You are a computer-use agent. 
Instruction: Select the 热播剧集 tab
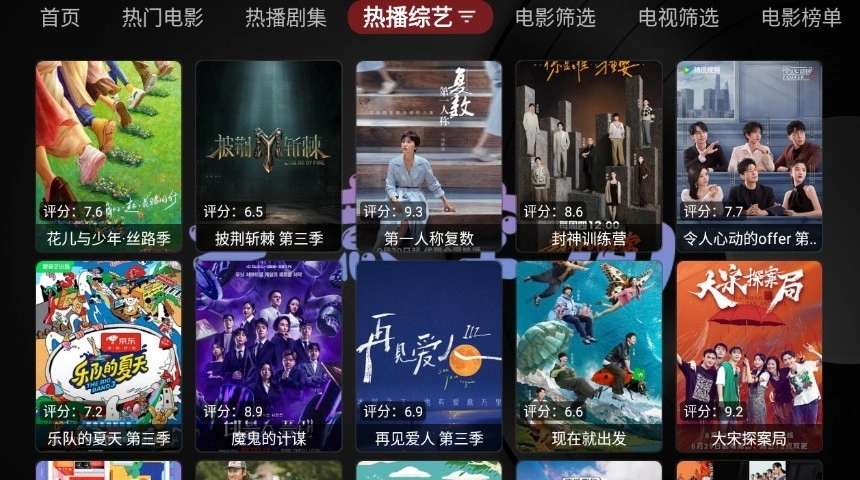point(286,17)
